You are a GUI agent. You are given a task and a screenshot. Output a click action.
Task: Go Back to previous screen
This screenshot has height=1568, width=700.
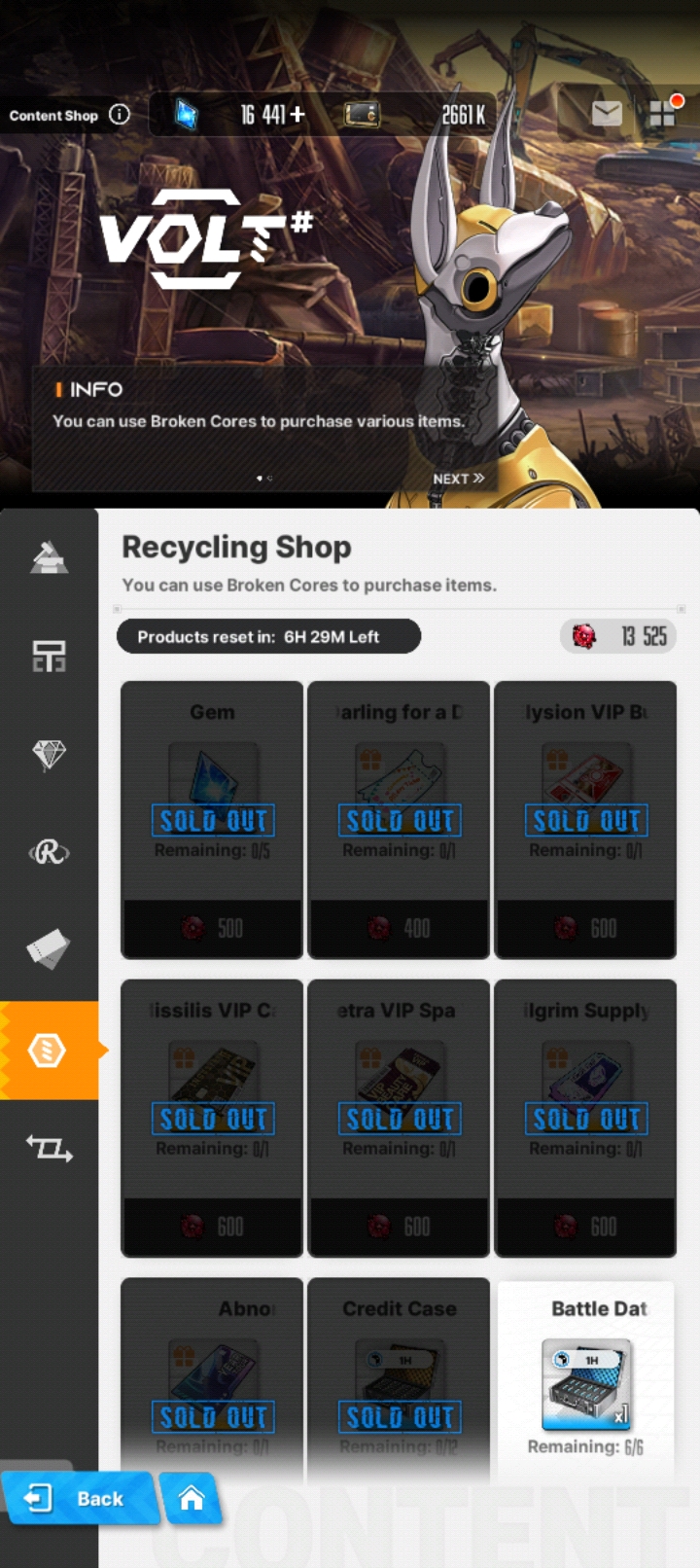tap(81, 1498)
